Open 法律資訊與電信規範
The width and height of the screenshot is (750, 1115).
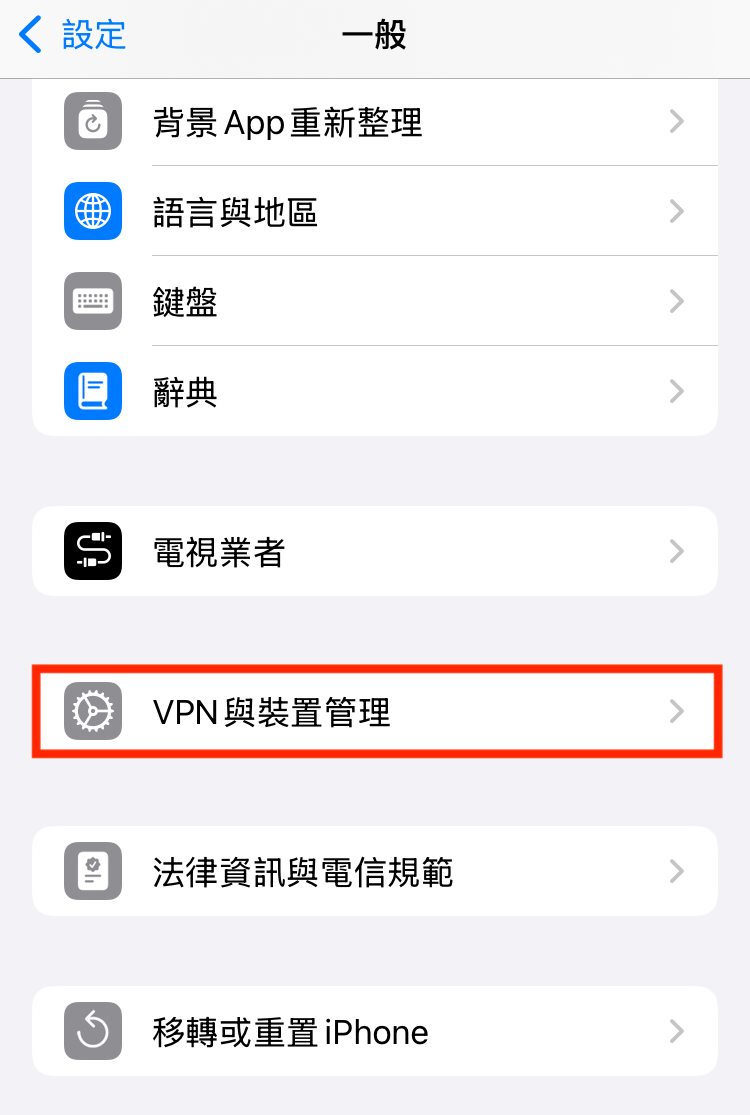point(375,871)
